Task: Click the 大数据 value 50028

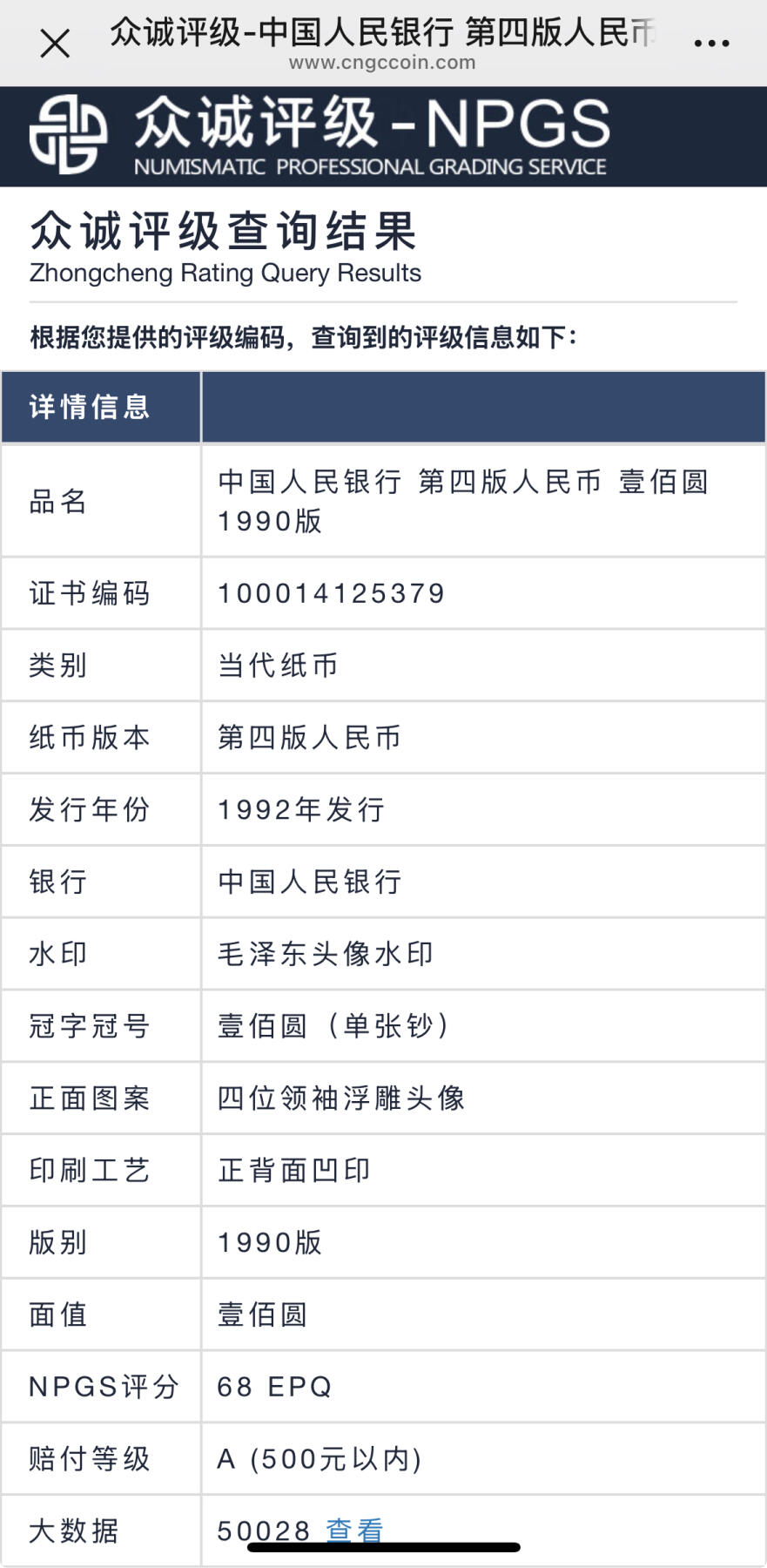Action: (261, 1530)
